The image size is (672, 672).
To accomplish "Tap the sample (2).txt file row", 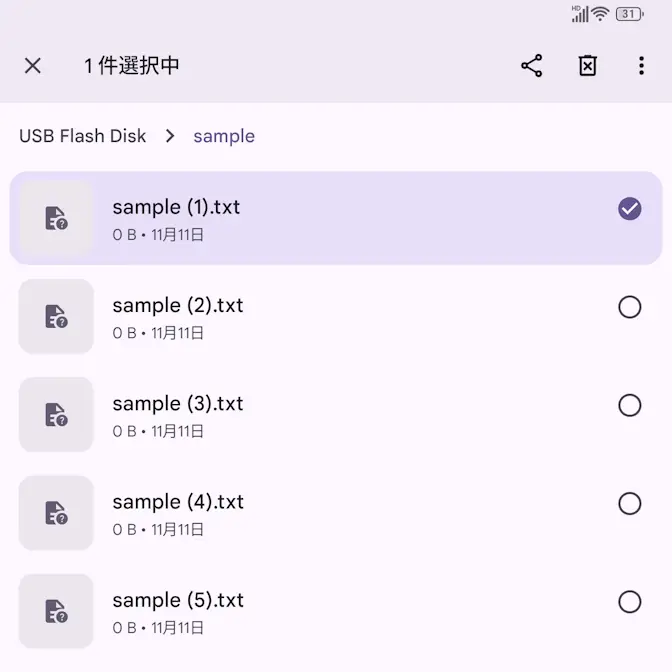I will [x=300, y=316].
